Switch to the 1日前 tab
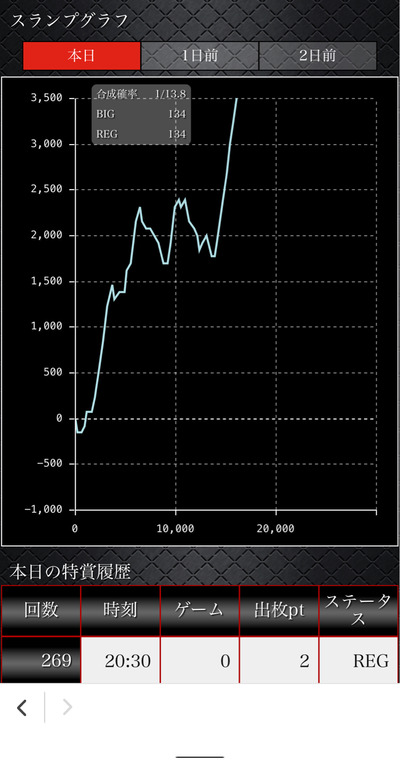400x766 pixels. [x=200, y=56]
